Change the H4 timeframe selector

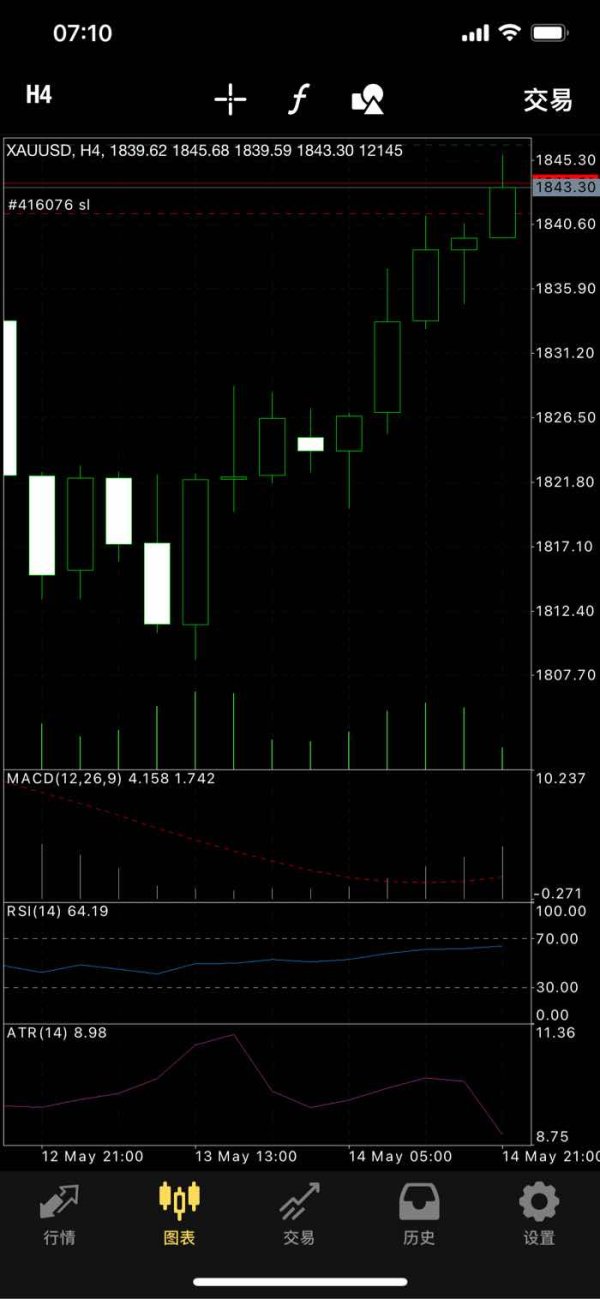(39, 96)
